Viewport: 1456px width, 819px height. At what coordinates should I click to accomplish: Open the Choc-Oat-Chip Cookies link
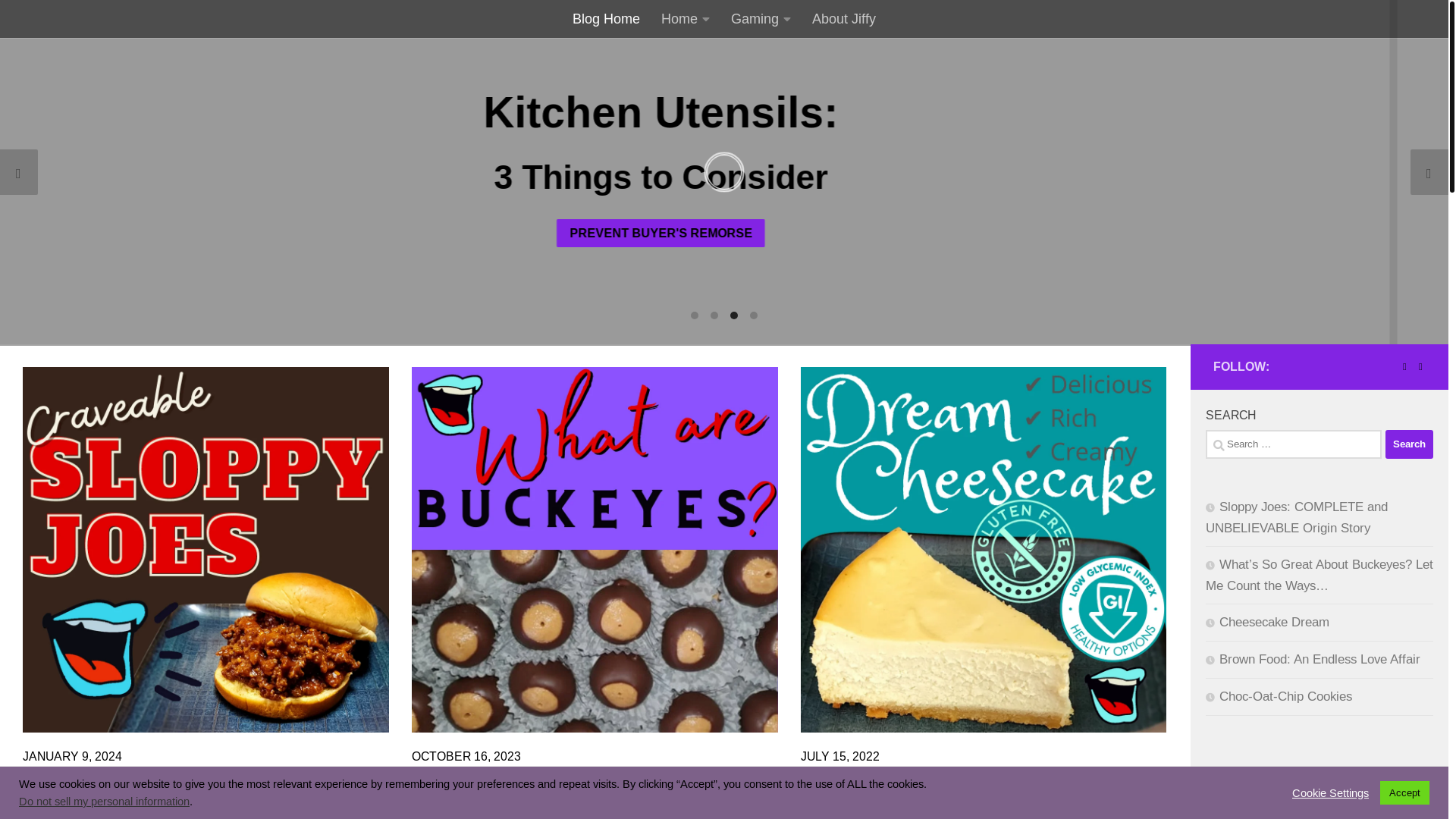point(1285,697)
